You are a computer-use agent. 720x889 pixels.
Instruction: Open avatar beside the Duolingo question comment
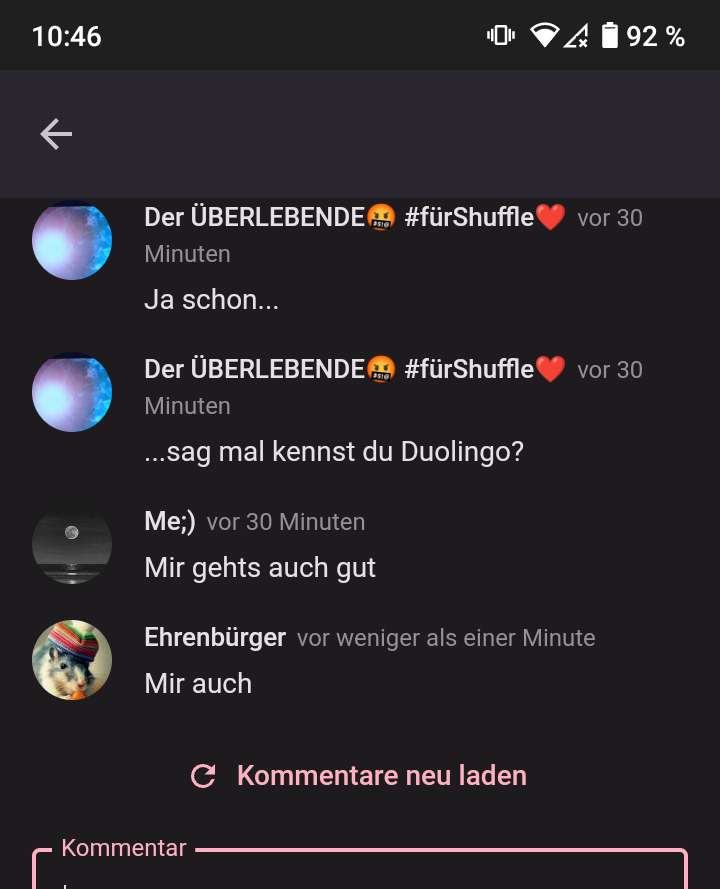pyautogui.click(x=72, y=392)
